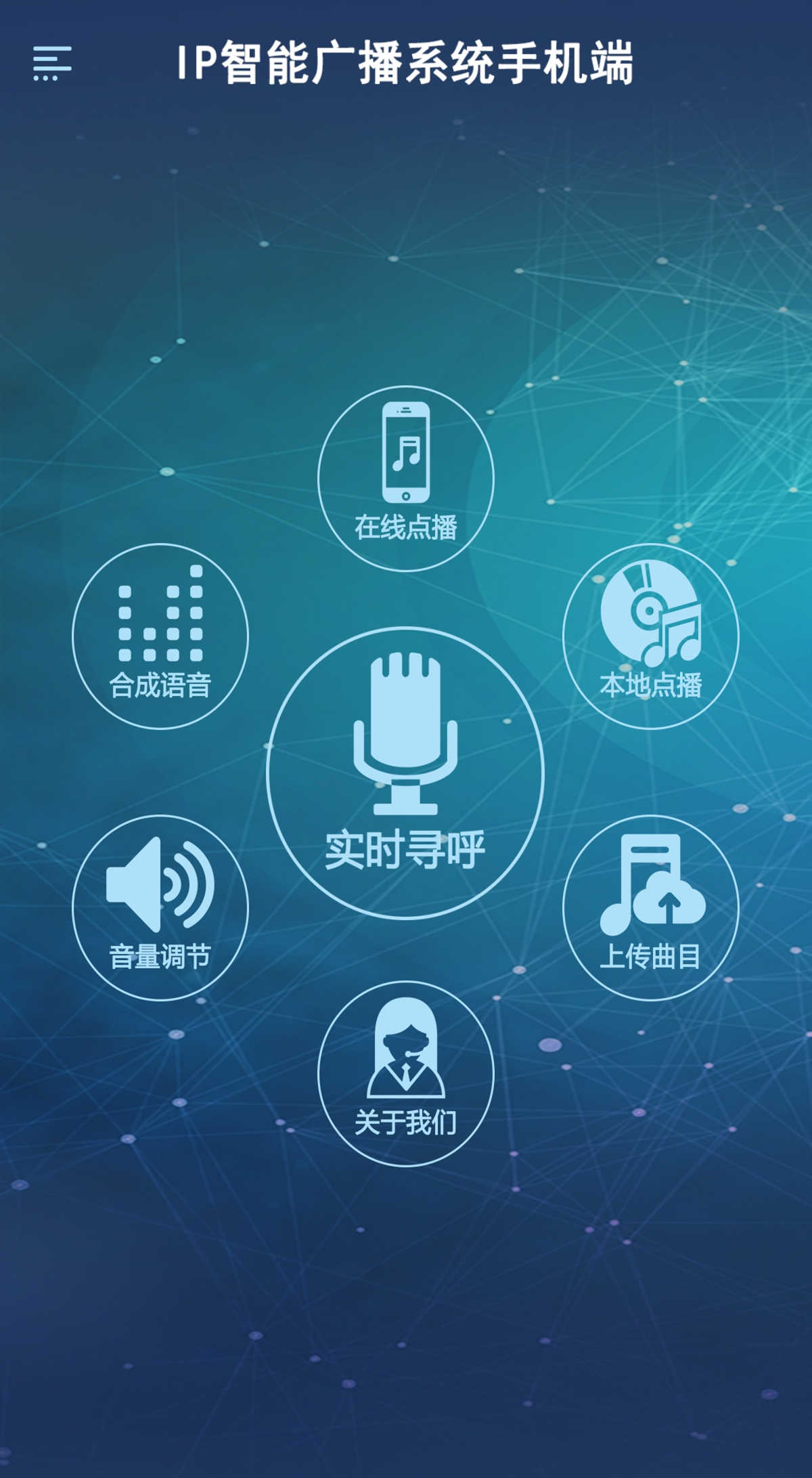Open 上传曲目 upload tracks
Image resolution: width=812 pixels, height=1478 pixels.
[650, 907]
